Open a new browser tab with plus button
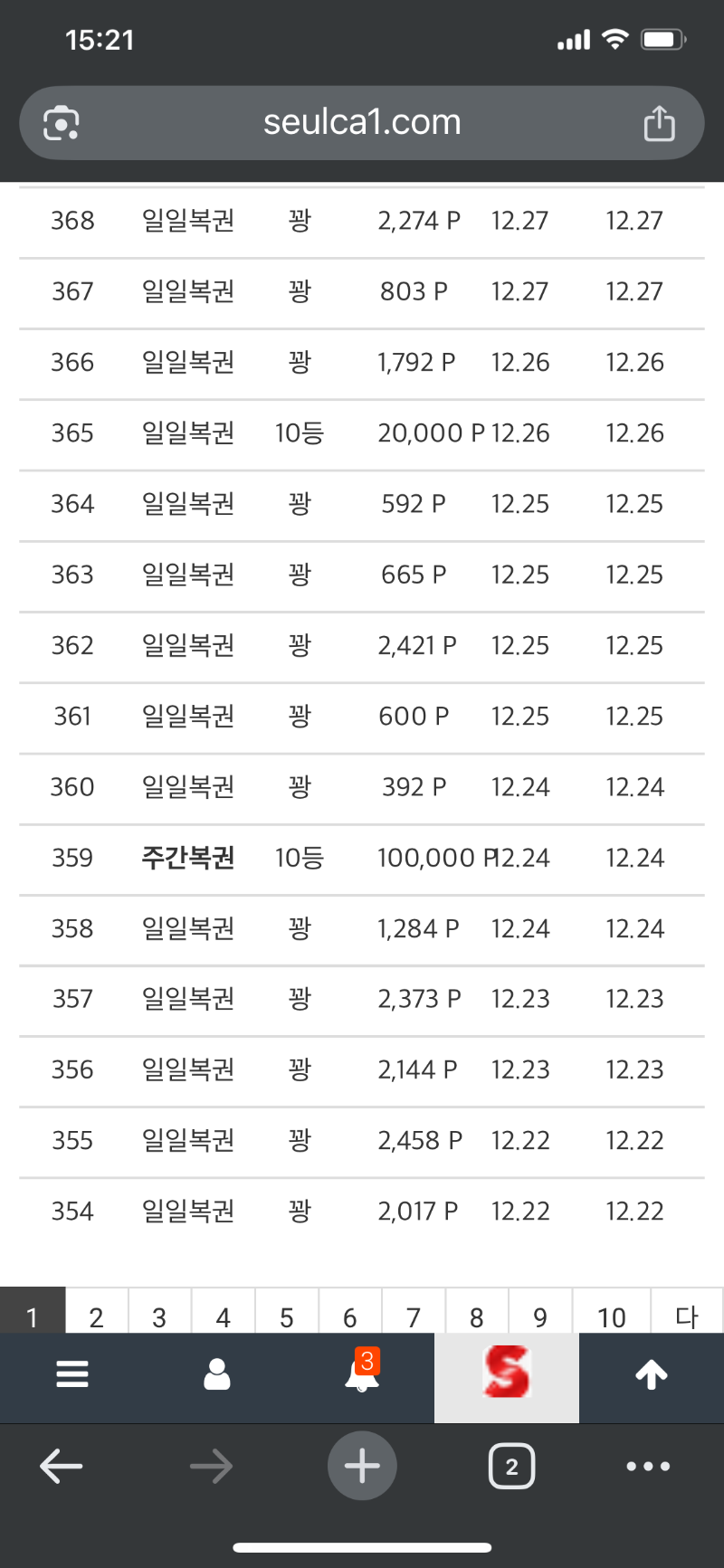724x1568 pixels. (362, 1466)
